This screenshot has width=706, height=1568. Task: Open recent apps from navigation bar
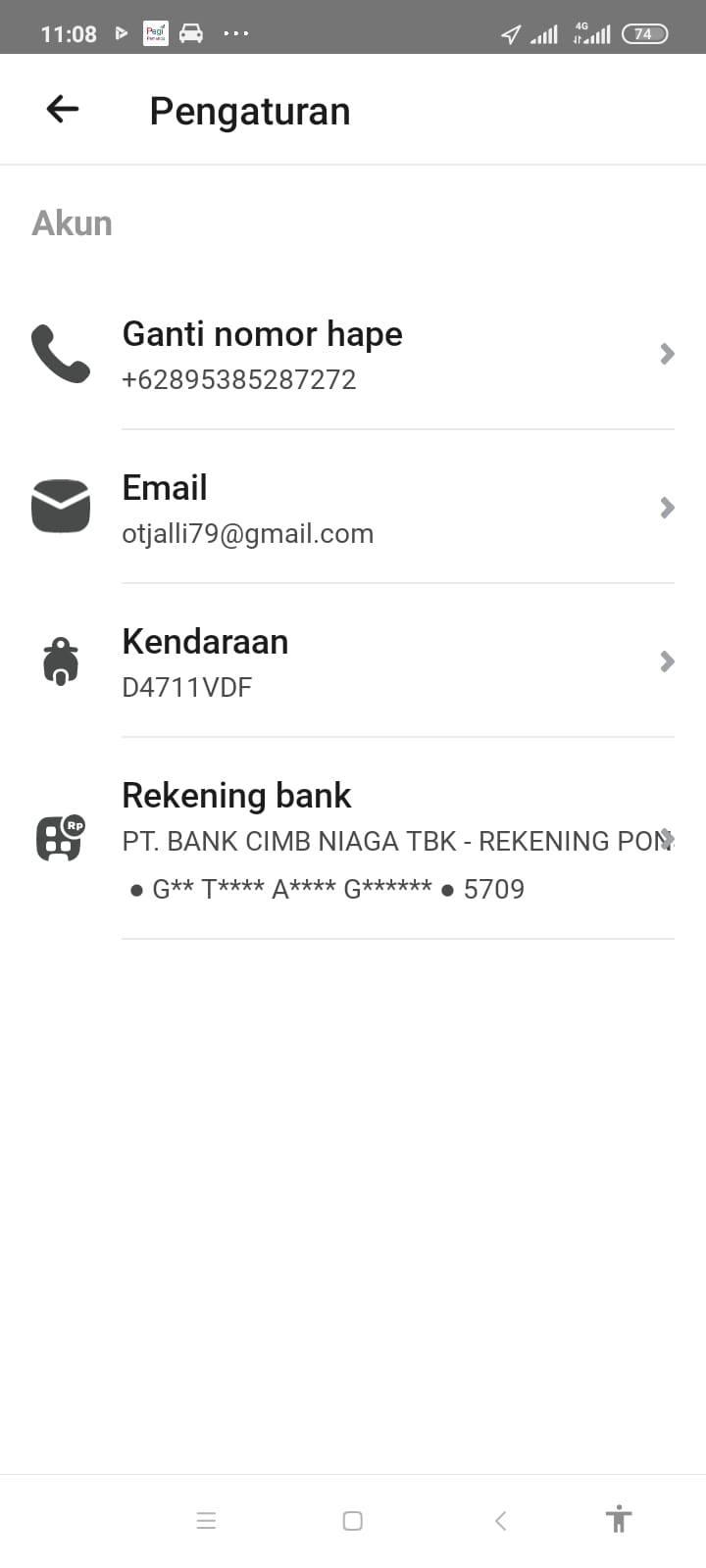pyautogui.click(x=206, y=1520)
